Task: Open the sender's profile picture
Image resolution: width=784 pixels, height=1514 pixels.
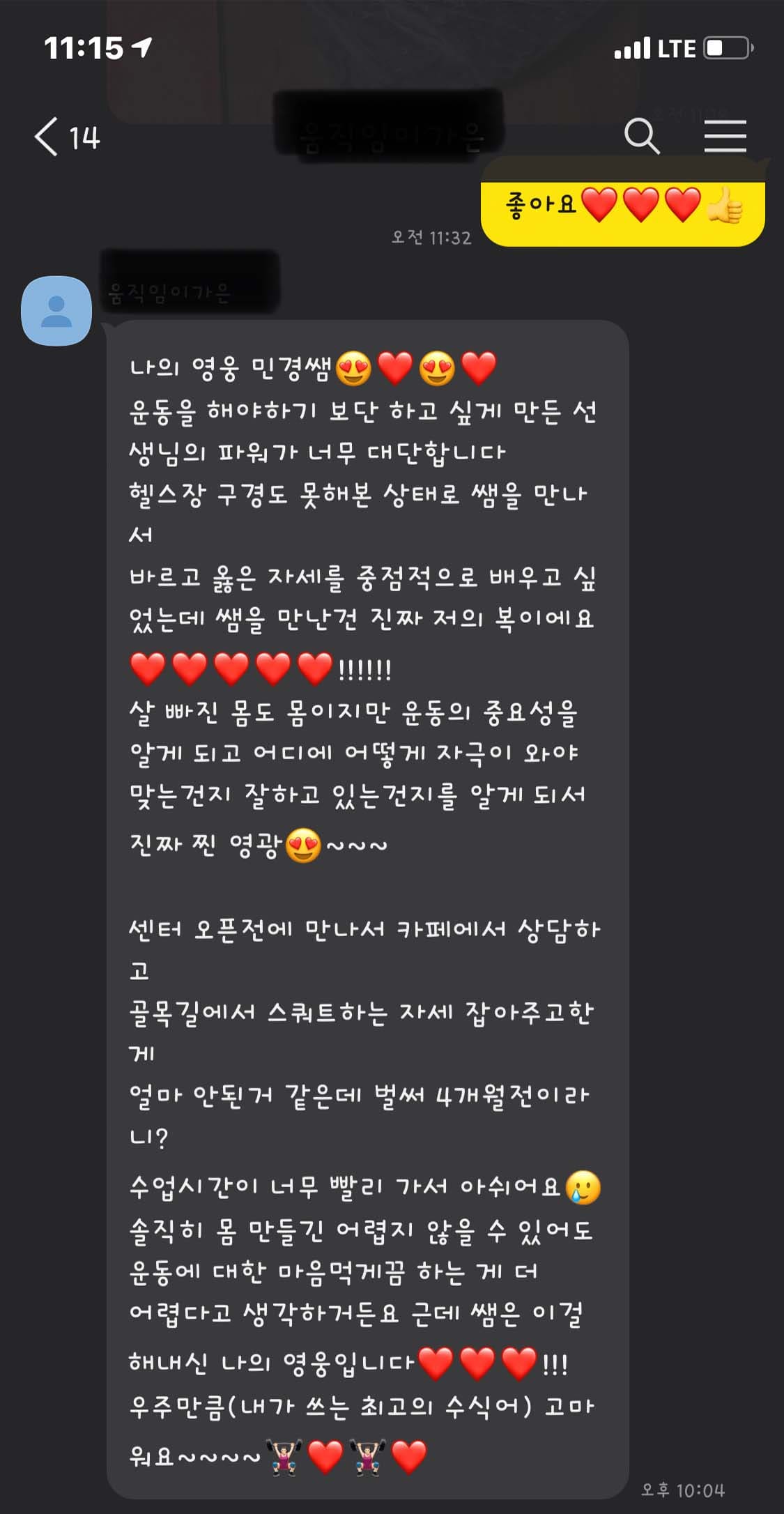Action: 57,311
